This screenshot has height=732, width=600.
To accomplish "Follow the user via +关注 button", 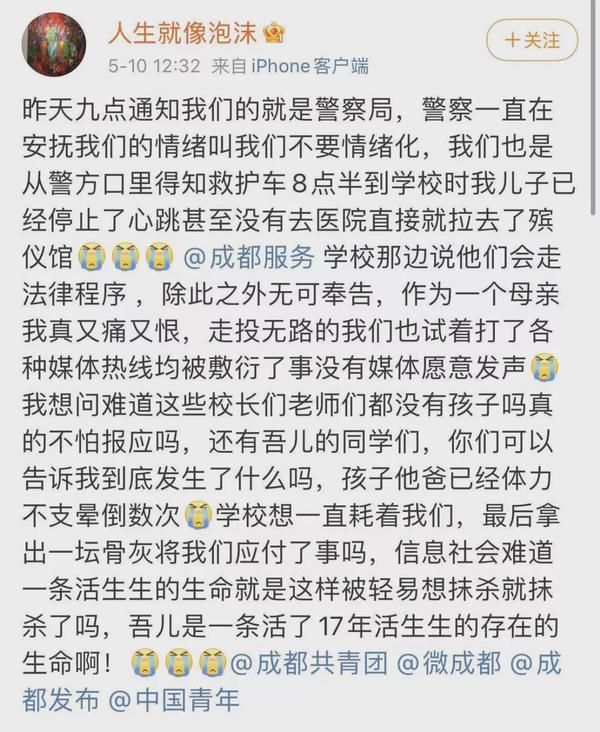I will point(531,41).
